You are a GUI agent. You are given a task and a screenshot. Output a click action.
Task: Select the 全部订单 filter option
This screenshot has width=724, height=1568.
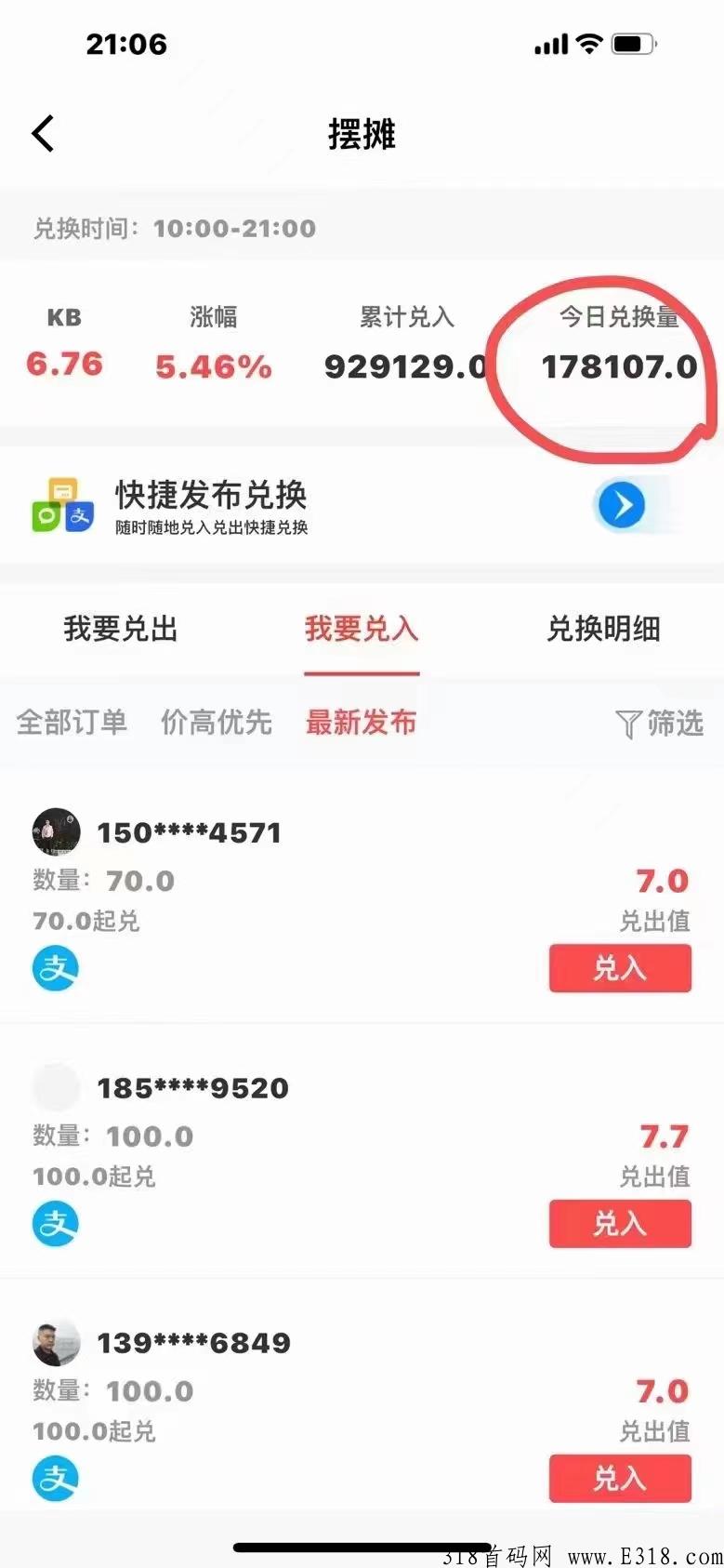[71, 724]
